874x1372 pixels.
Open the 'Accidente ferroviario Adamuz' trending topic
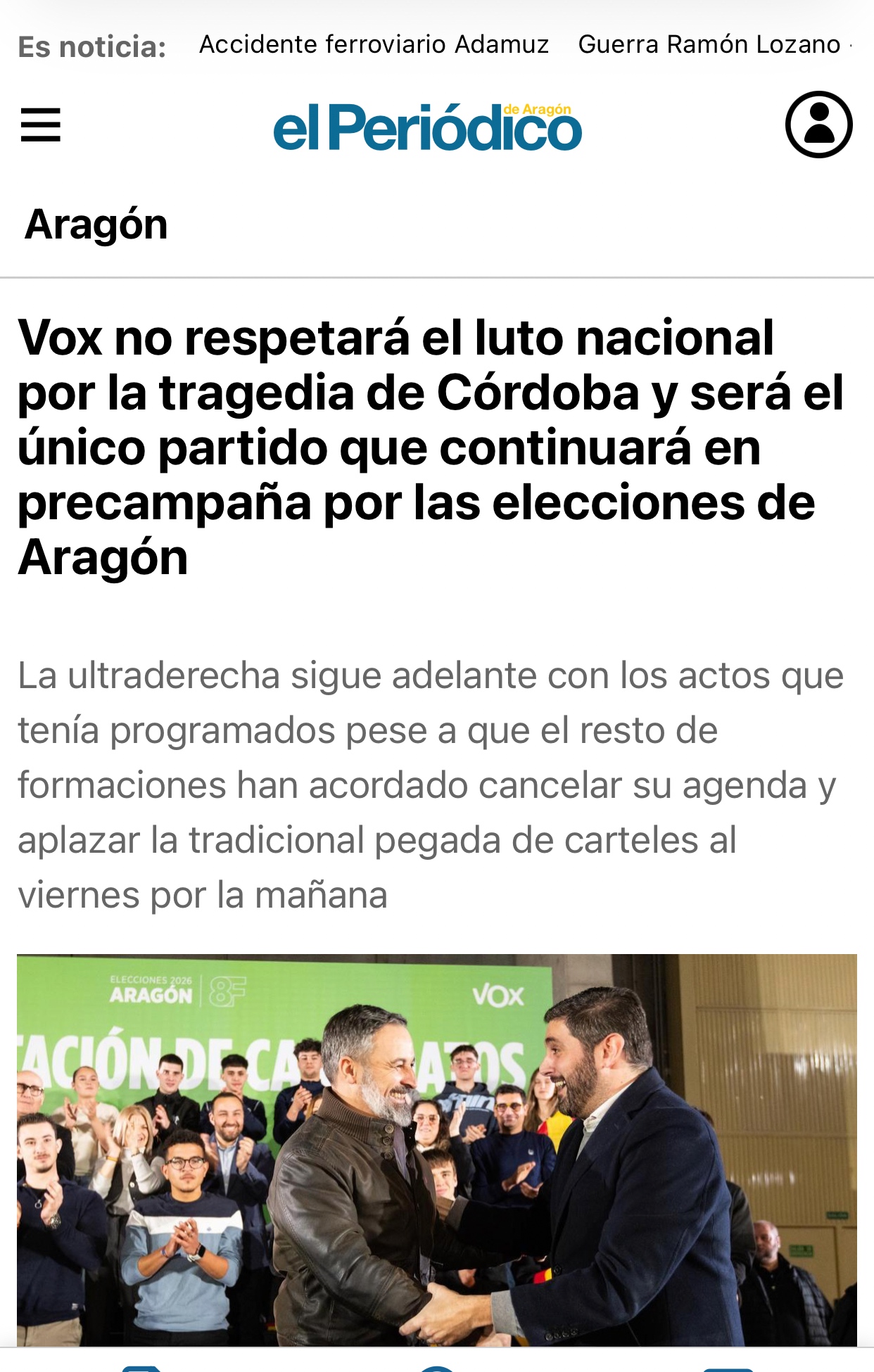click(x=374, y=44)
